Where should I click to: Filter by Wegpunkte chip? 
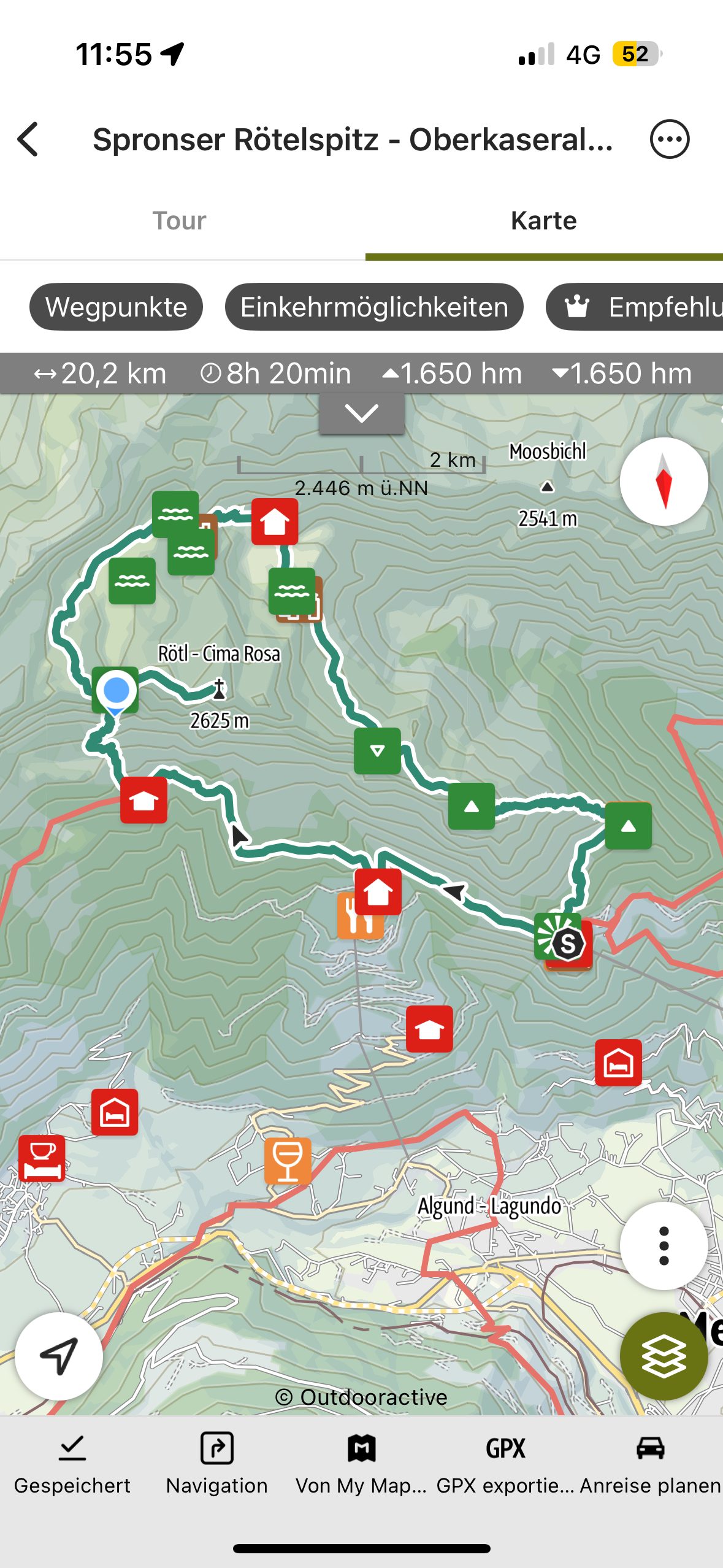click(116, 307)
